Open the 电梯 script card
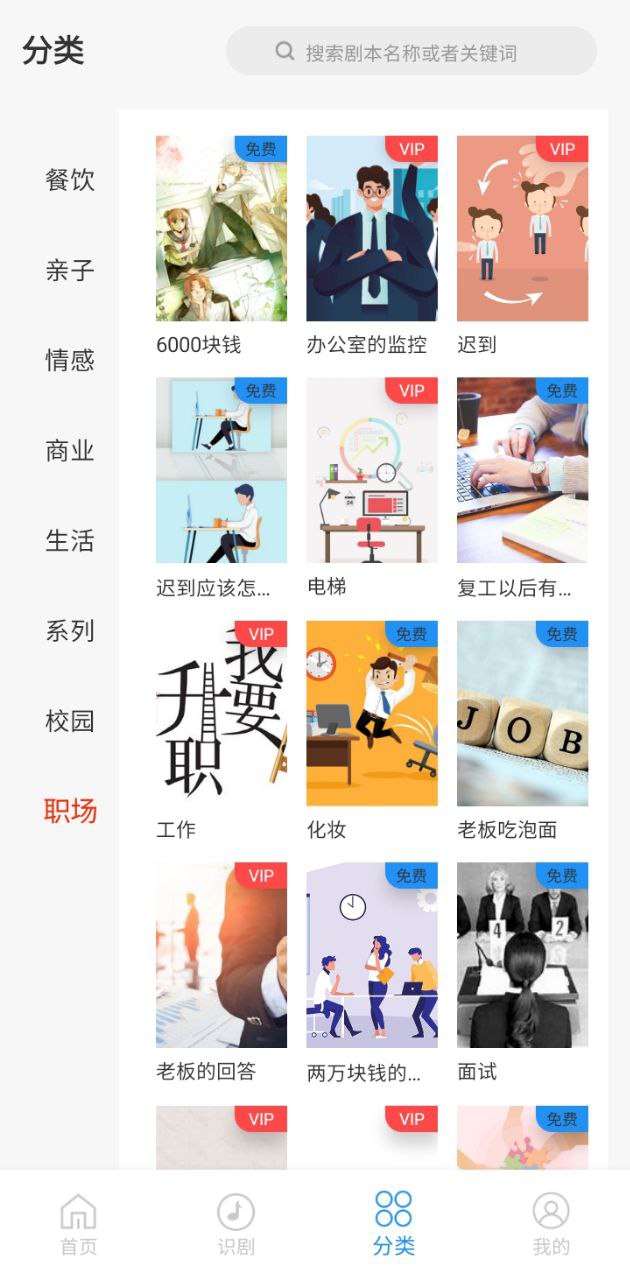630x1280 pixels. point(372,489)
